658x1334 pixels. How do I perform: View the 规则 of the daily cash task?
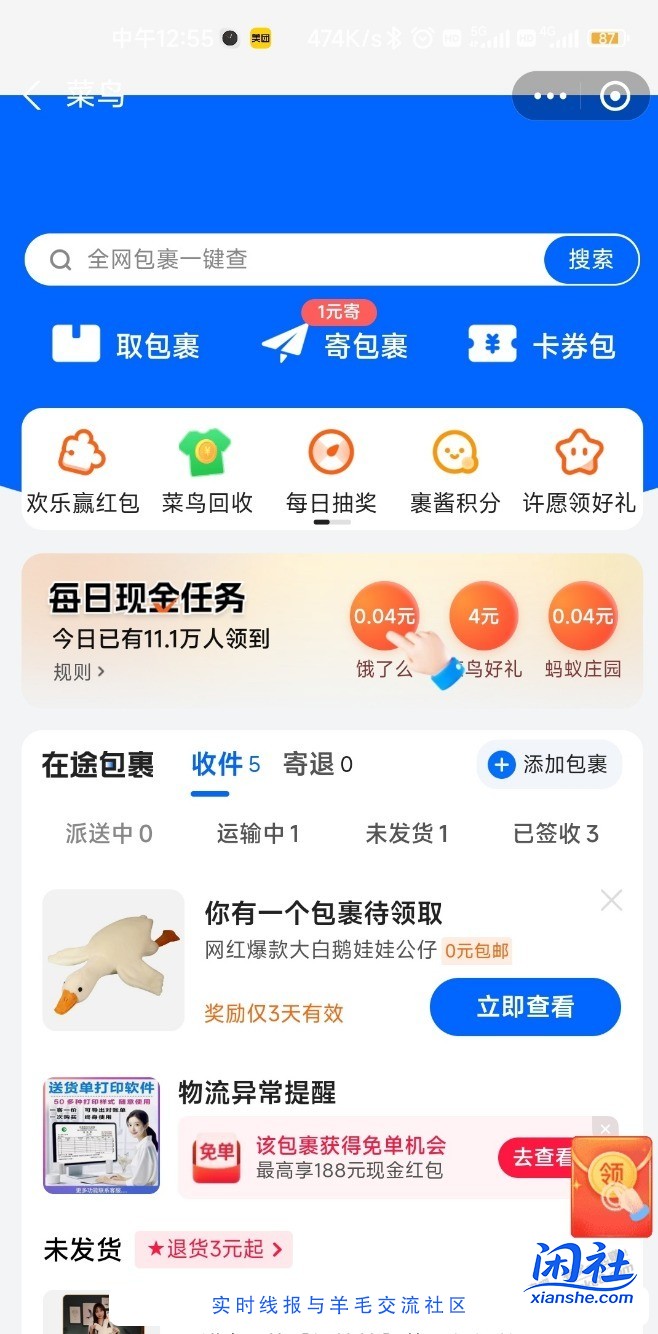79,671
